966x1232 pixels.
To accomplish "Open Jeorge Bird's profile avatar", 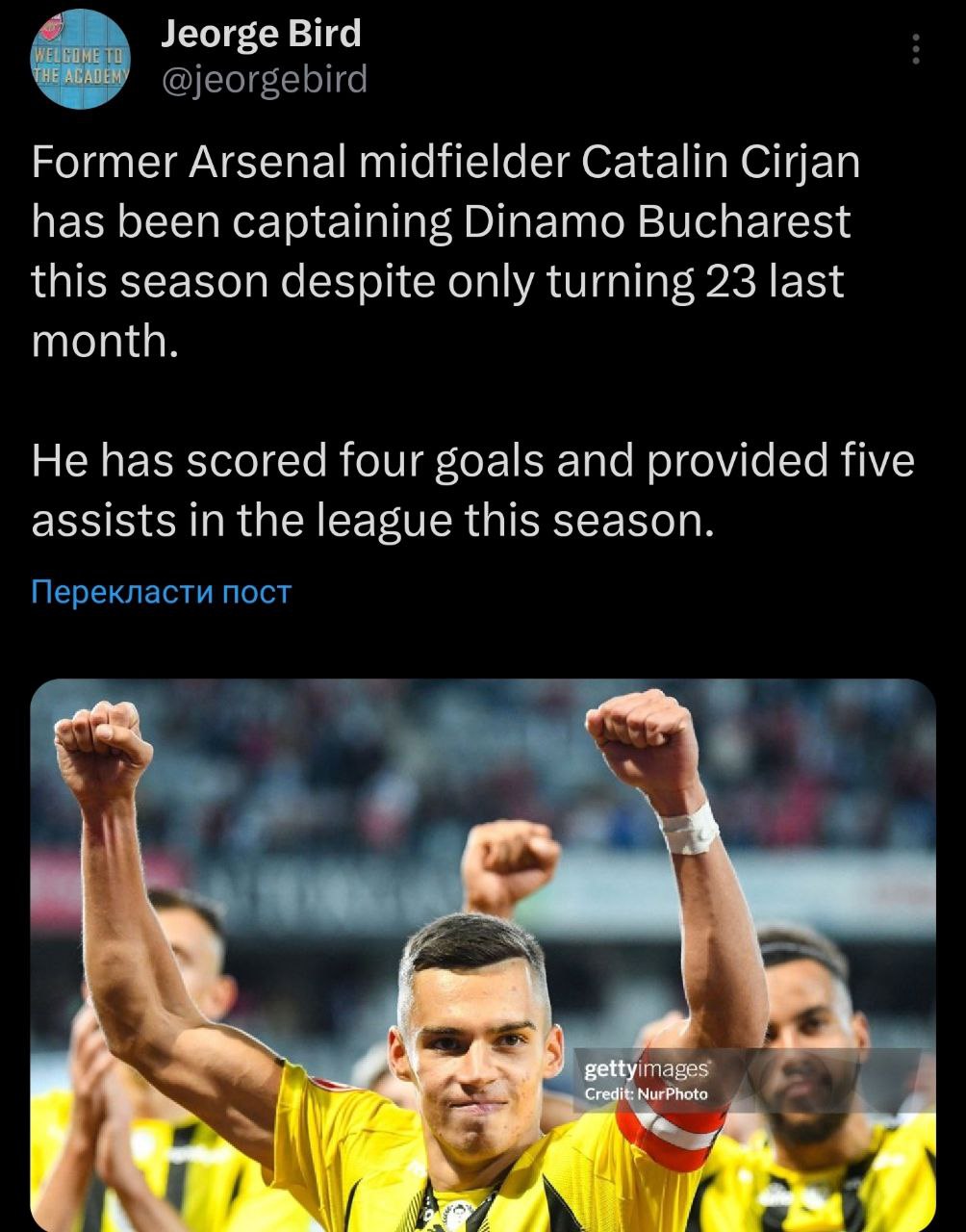I will tap(81, 58).
